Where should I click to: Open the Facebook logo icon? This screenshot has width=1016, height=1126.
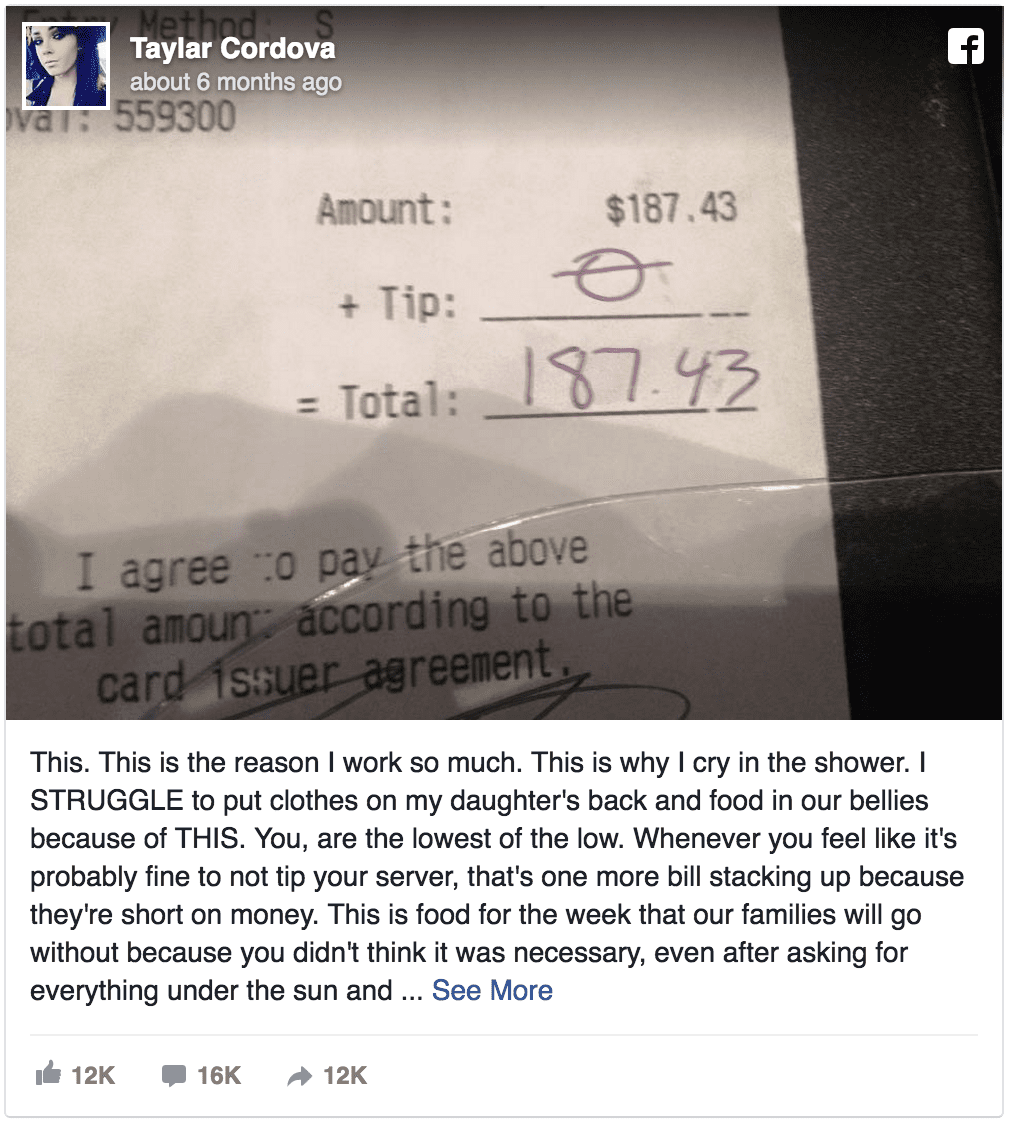[966, 46]
